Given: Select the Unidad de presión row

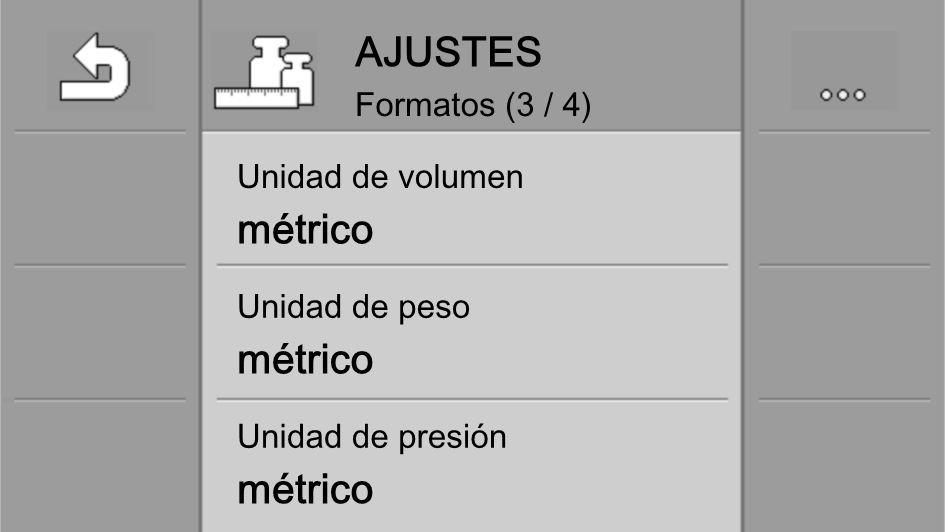Looking at the screenshot, I should [x=471, y=464].
